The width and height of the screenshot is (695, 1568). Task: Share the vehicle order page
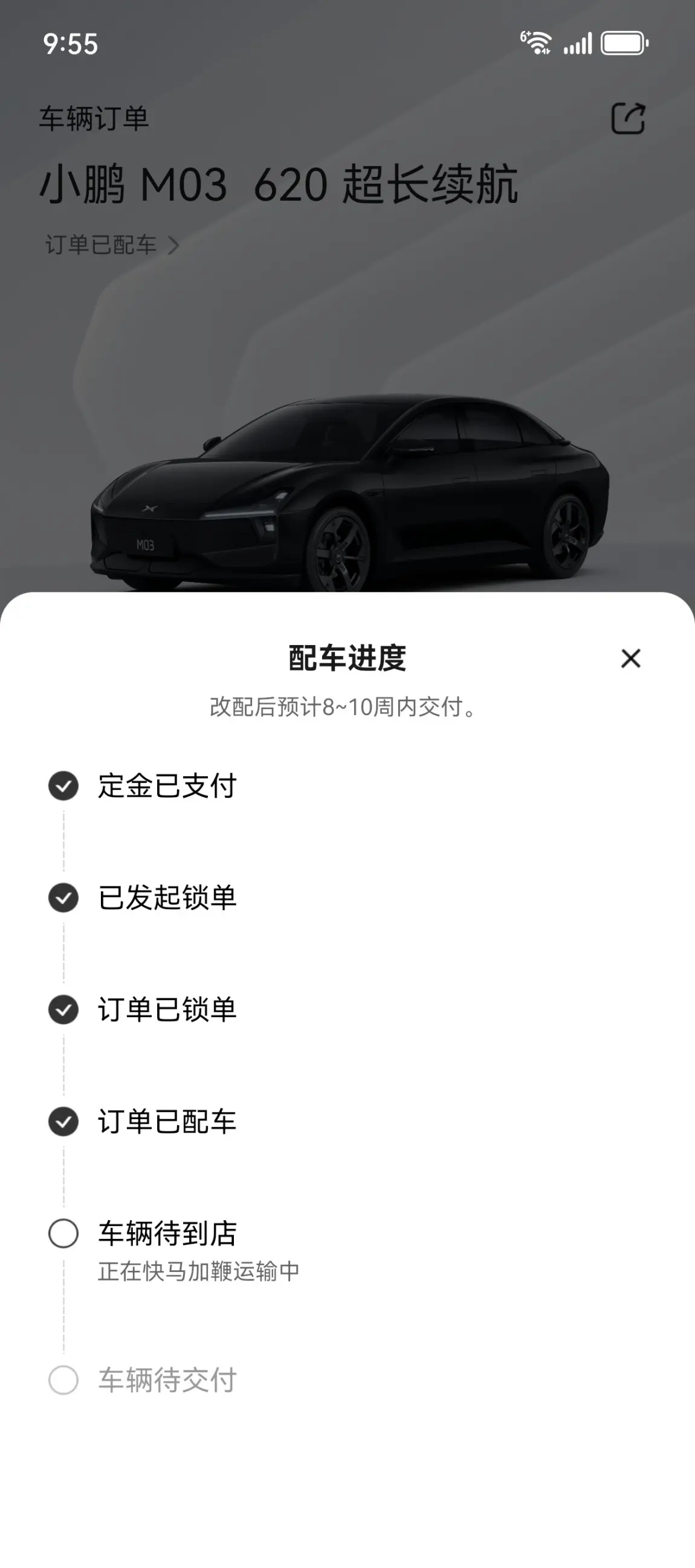click(x=628, y=118)
